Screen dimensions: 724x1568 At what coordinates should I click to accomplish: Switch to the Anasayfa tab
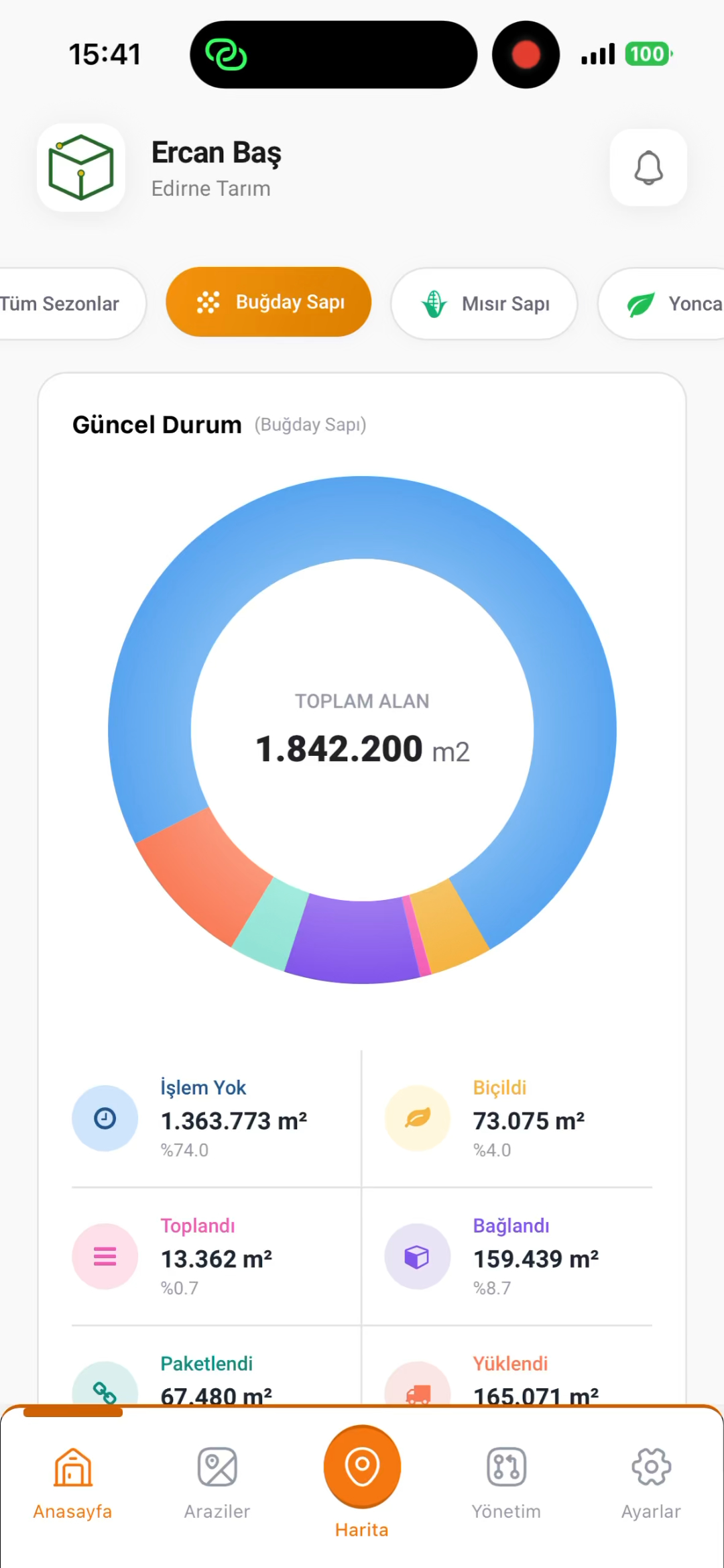tap(72, 1482)
